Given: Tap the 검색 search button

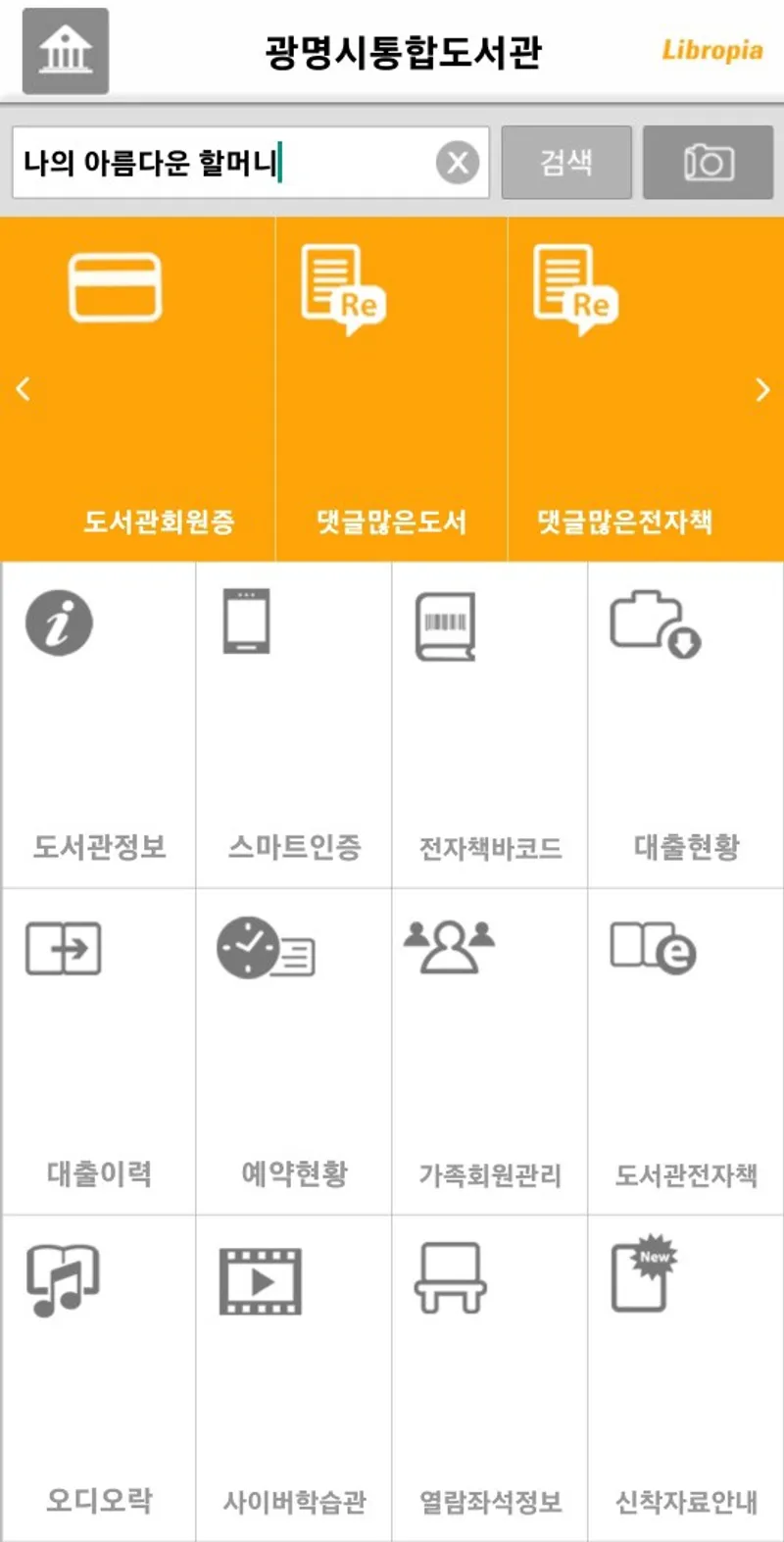Looking at the screenshot, I should 565,163.
